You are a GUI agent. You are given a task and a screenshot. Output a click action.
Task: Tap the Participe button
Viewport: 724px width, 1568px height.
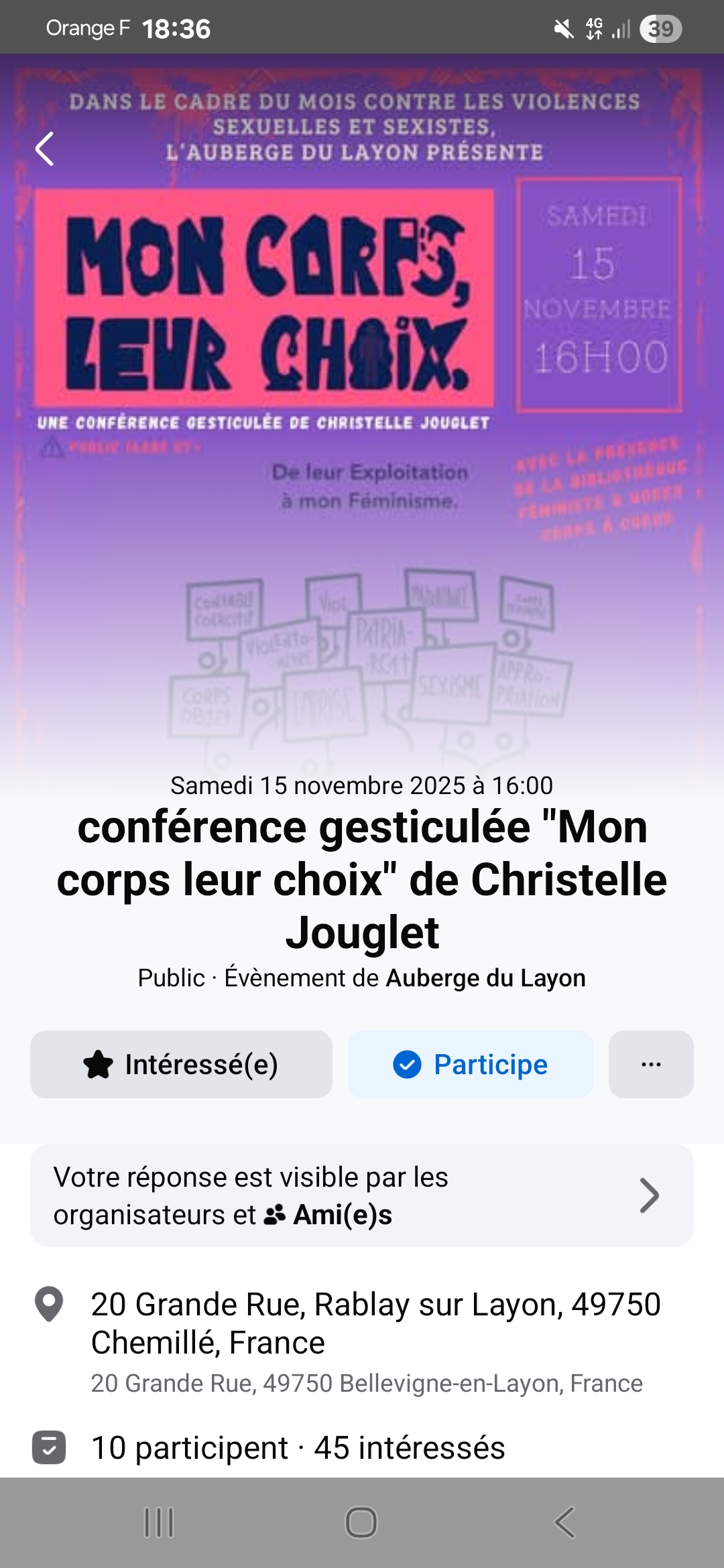click(x=471, y=1064)
